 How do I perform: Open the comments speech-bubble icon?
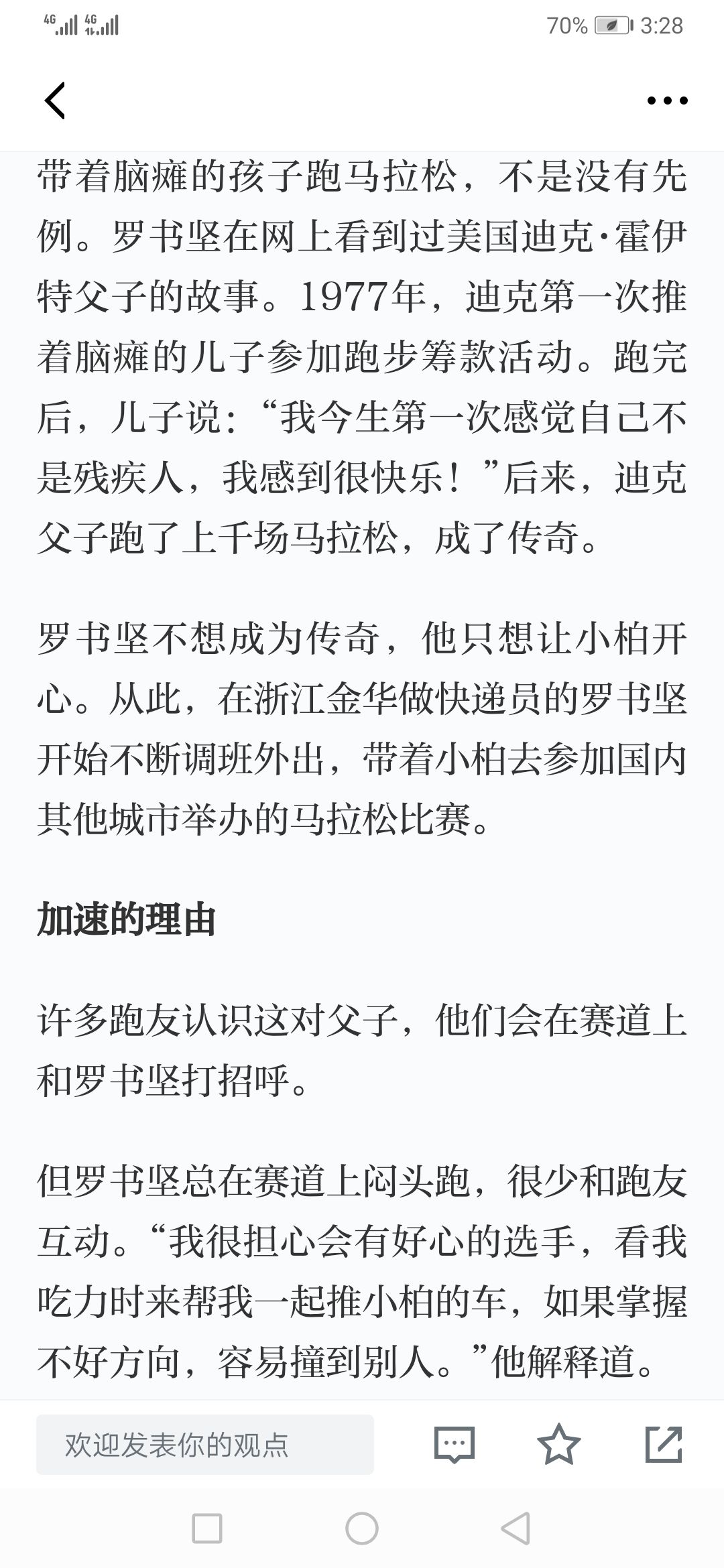[x=455, y=1445]
